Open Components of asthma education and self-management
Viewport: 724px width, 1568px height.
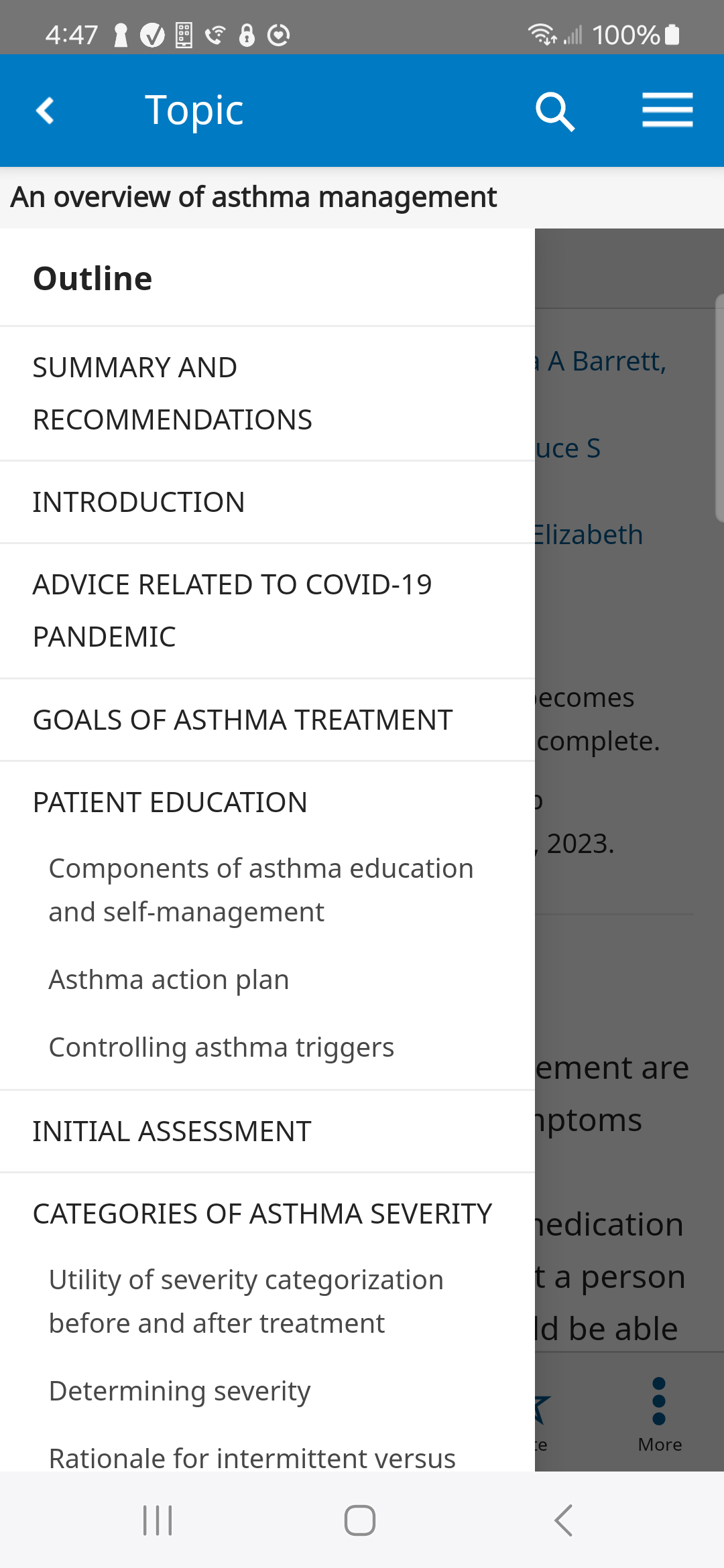tap(261, 890)
